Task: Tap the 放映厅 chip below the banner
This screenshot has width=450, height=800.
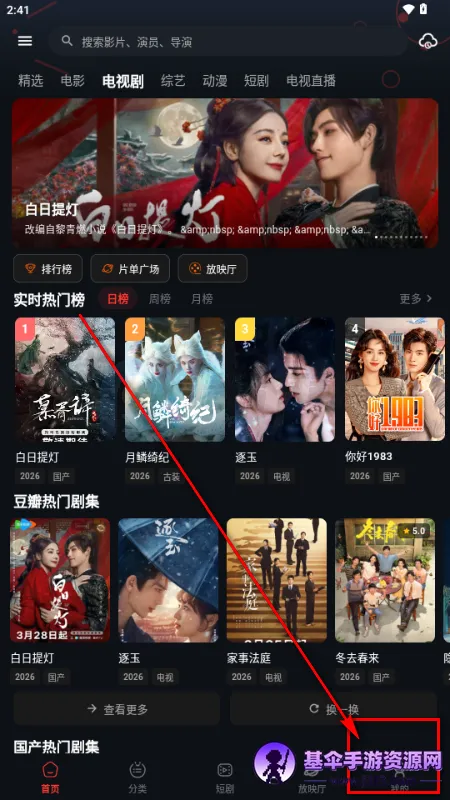Action: click(213, 269)
